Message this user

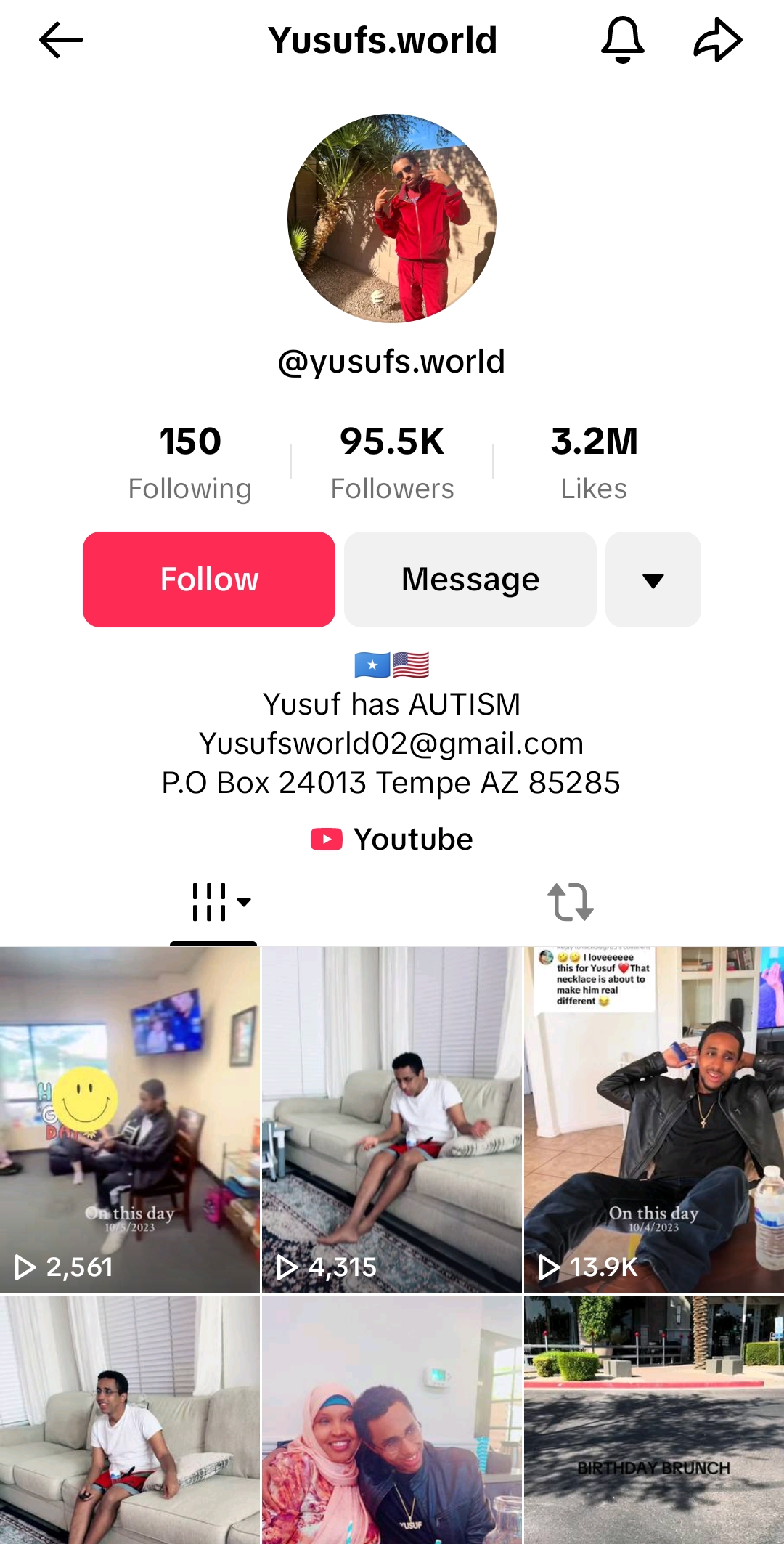(x=470, y=580)
